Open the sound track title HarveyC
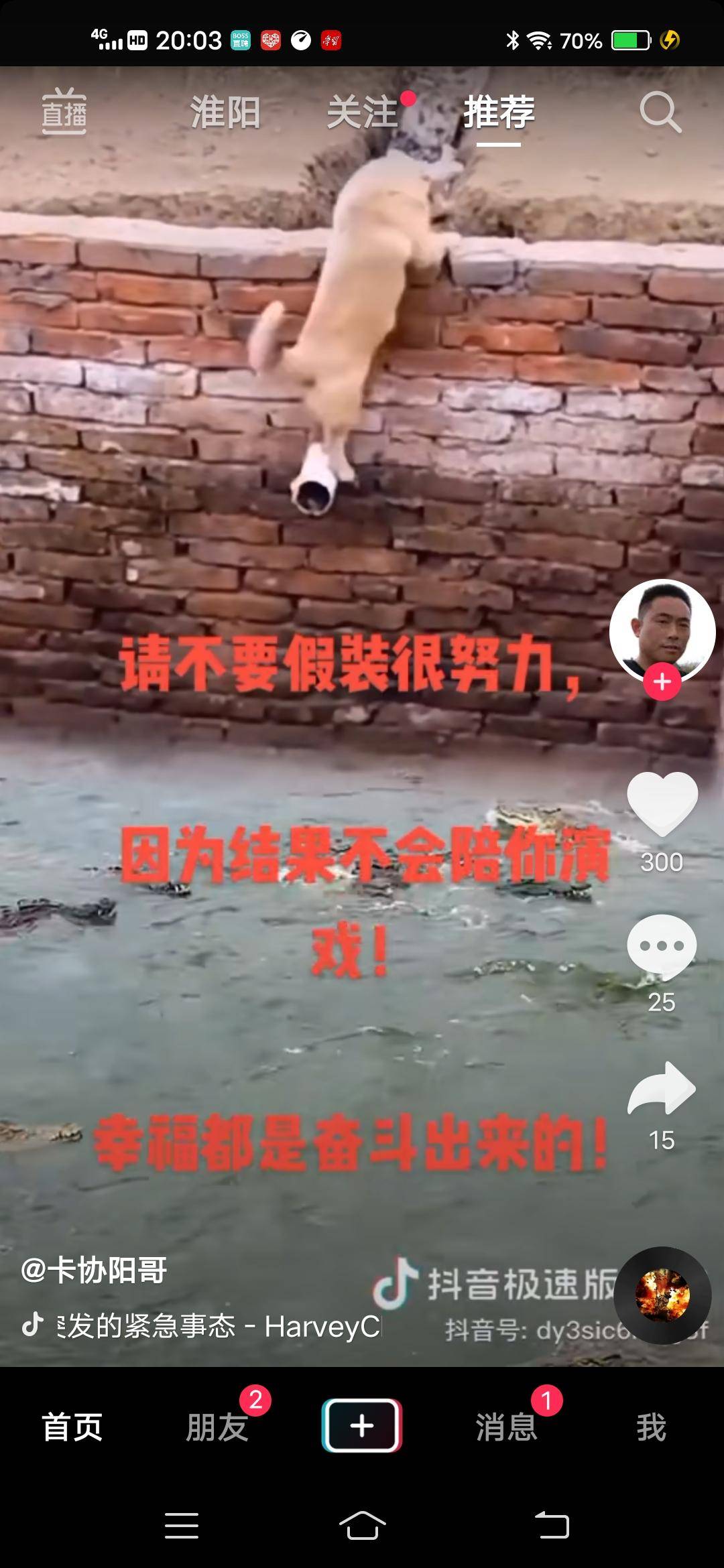Viewport: 724px width, 1568px height. pyautogui.click(x=219, y=1326)
